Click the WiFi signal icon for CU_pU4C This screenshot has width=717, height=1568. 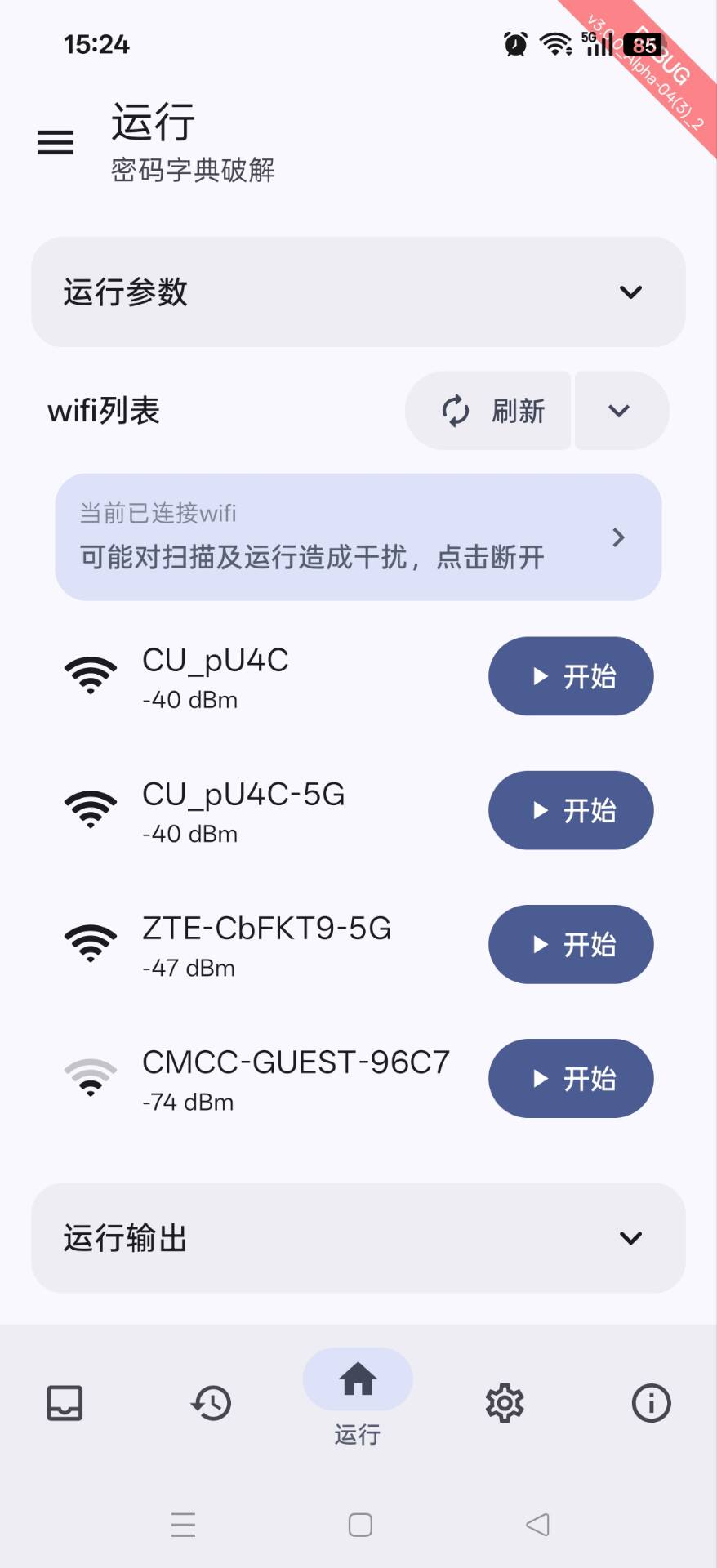(x=90, y=675)
